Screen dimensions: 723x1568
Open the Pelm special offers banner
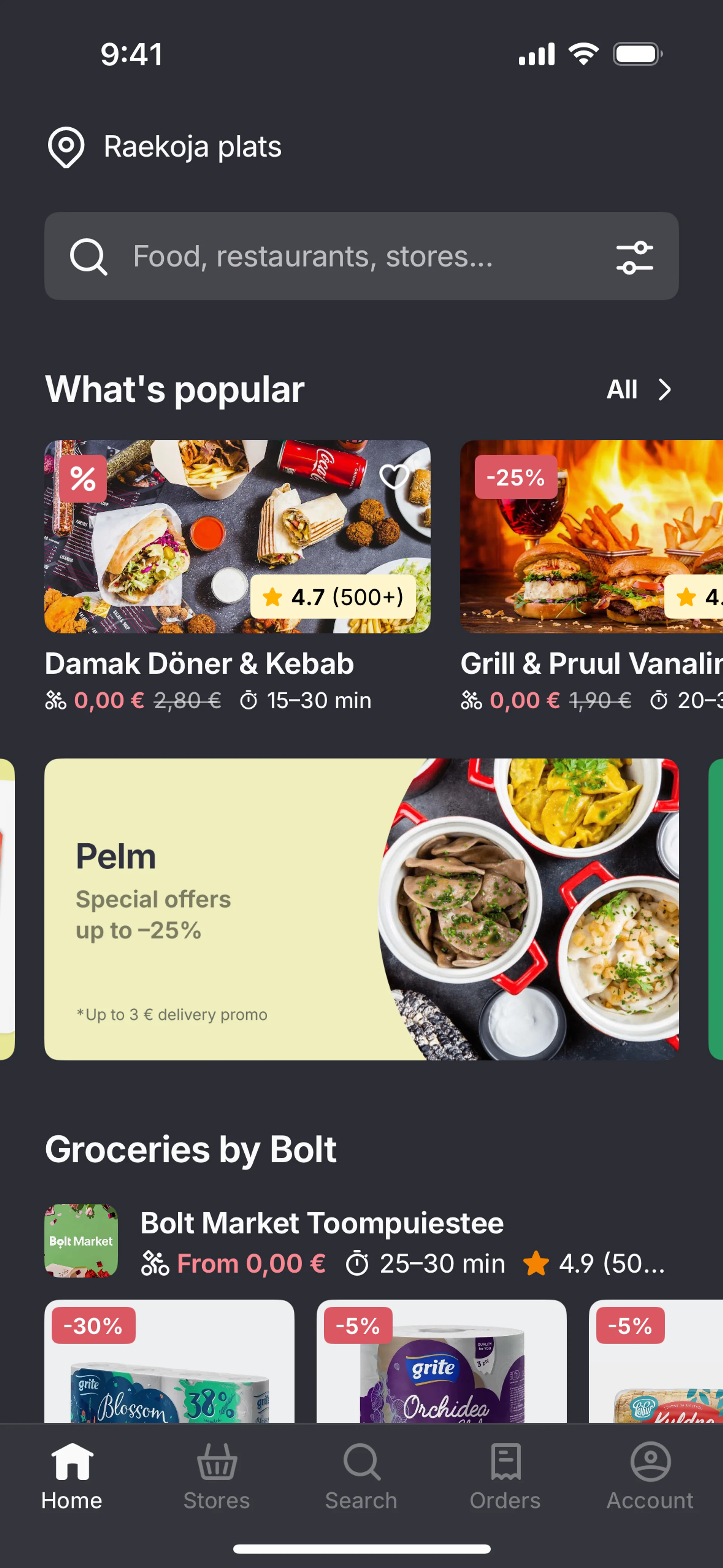click(x=361, y=909)
